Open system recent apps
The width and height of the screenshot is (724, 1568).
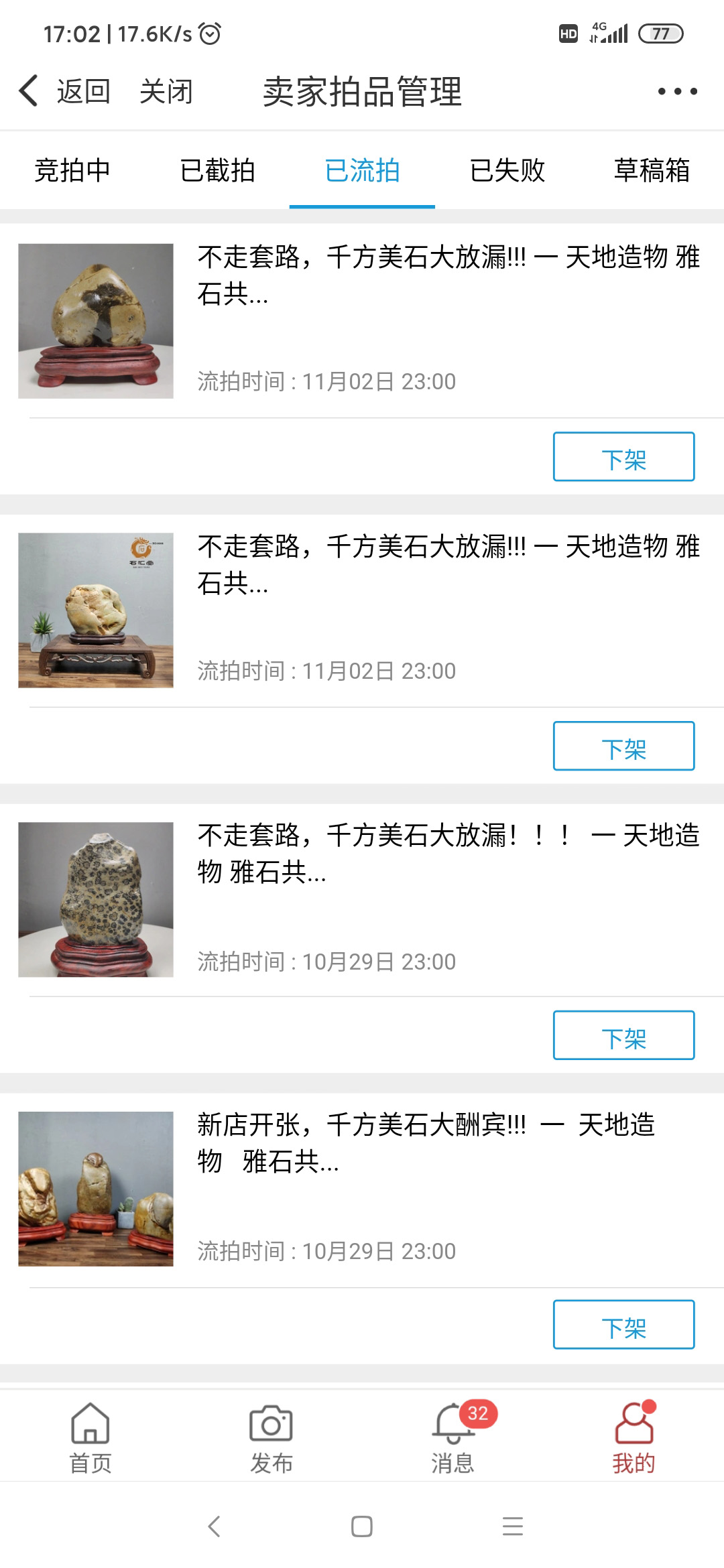click(x=513, y=1526)
